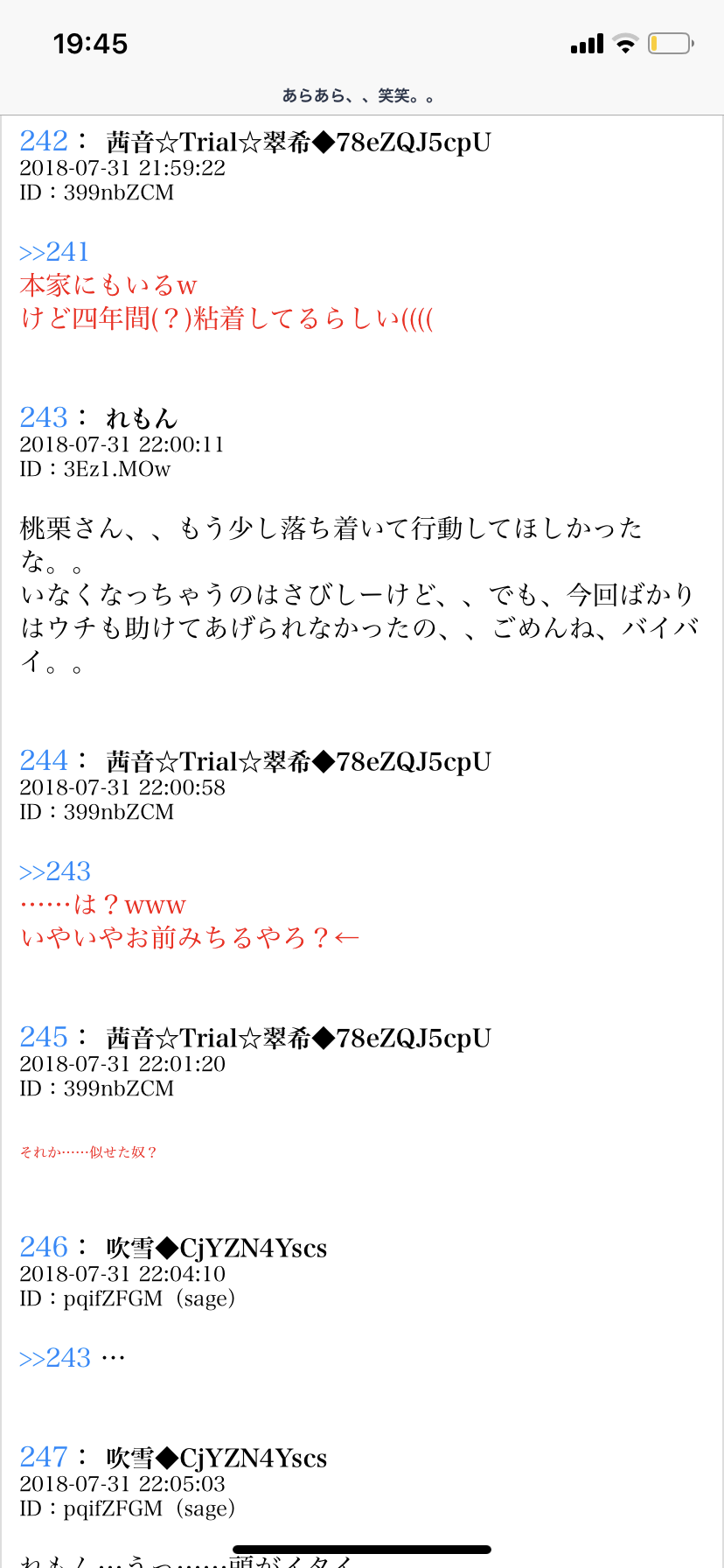Viewport: 724px width, 1568px height.
Task: Open the >>243 anchor in post 244
Action: pos(55,871)
